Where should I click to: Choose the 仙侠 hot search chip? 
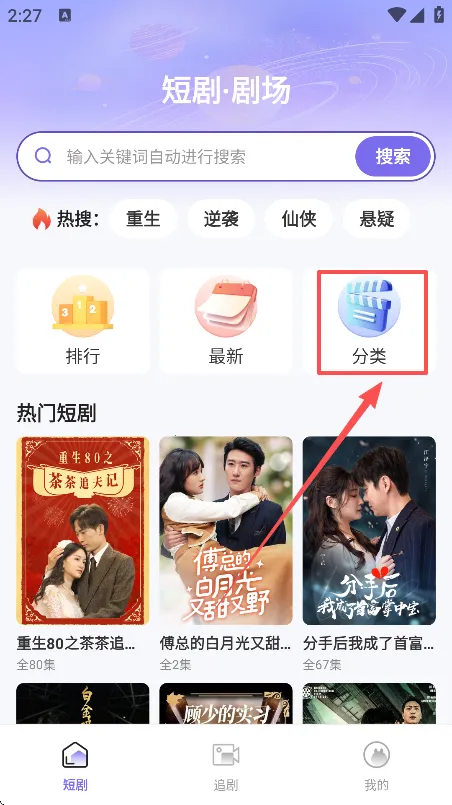pos(298,219)
